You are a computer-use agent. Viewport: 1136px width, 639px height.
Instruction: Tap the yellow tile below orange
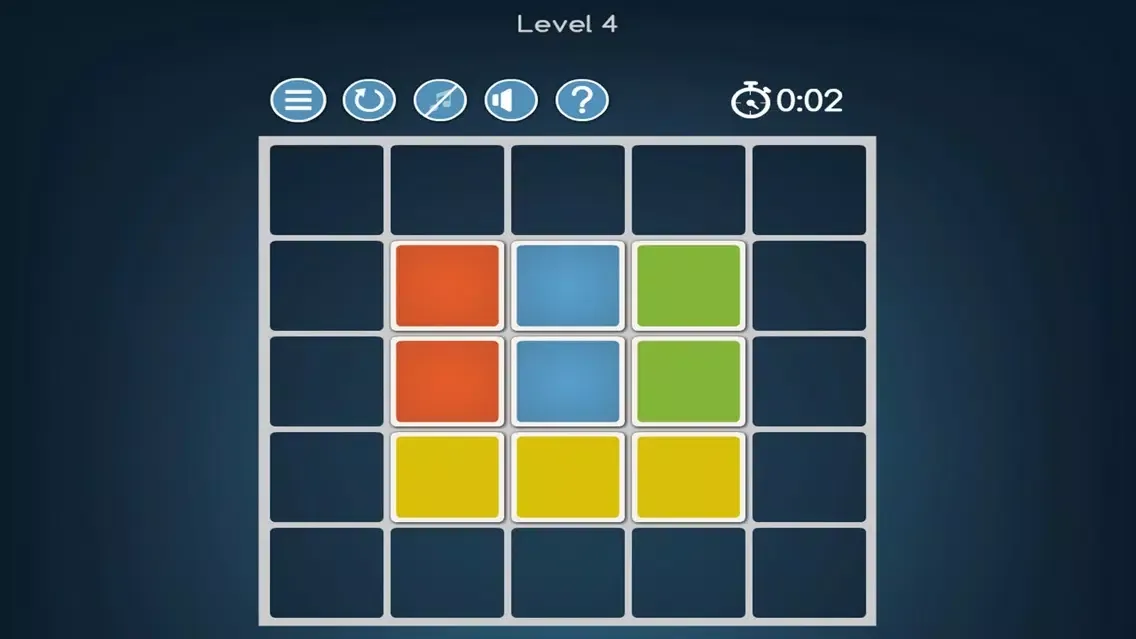tap(447, 476)
